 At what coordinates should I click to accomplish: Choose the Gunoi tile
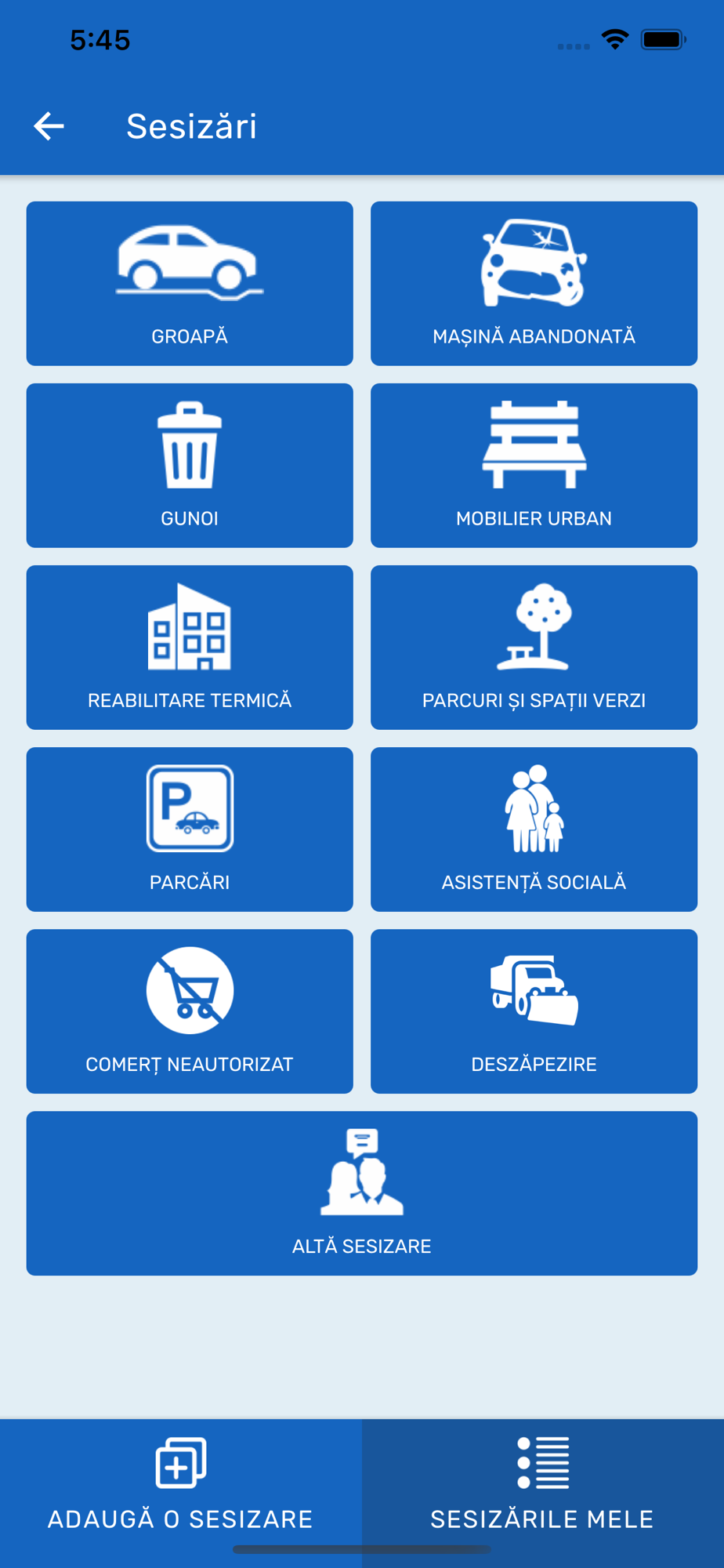click(190, 466)
